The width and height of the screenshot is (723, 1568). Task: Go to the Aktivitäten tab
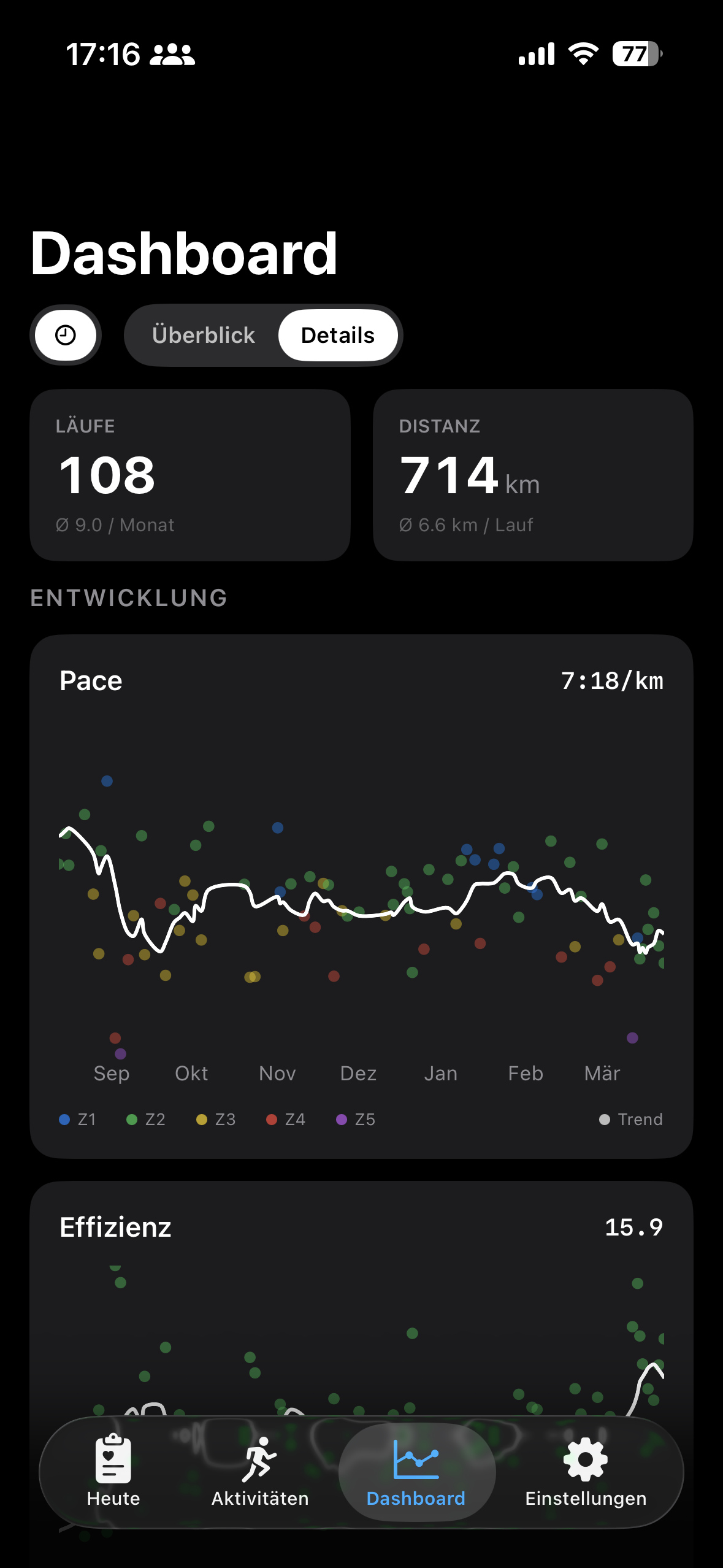(x=260, y=1471)
